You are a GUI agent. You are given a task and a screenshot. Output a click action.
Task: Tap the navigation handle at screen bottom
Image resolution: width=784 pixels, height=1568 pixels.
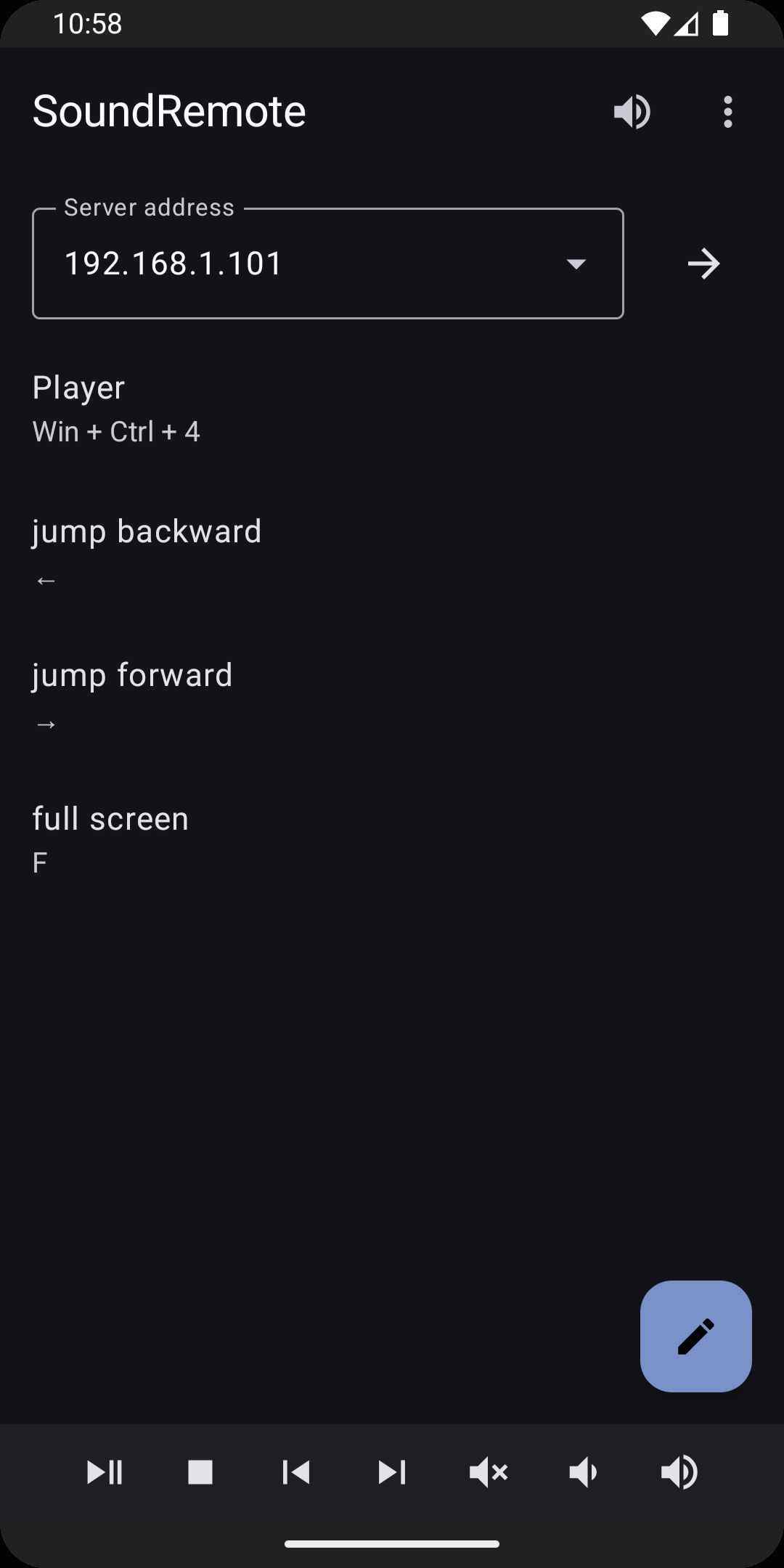392,1543
